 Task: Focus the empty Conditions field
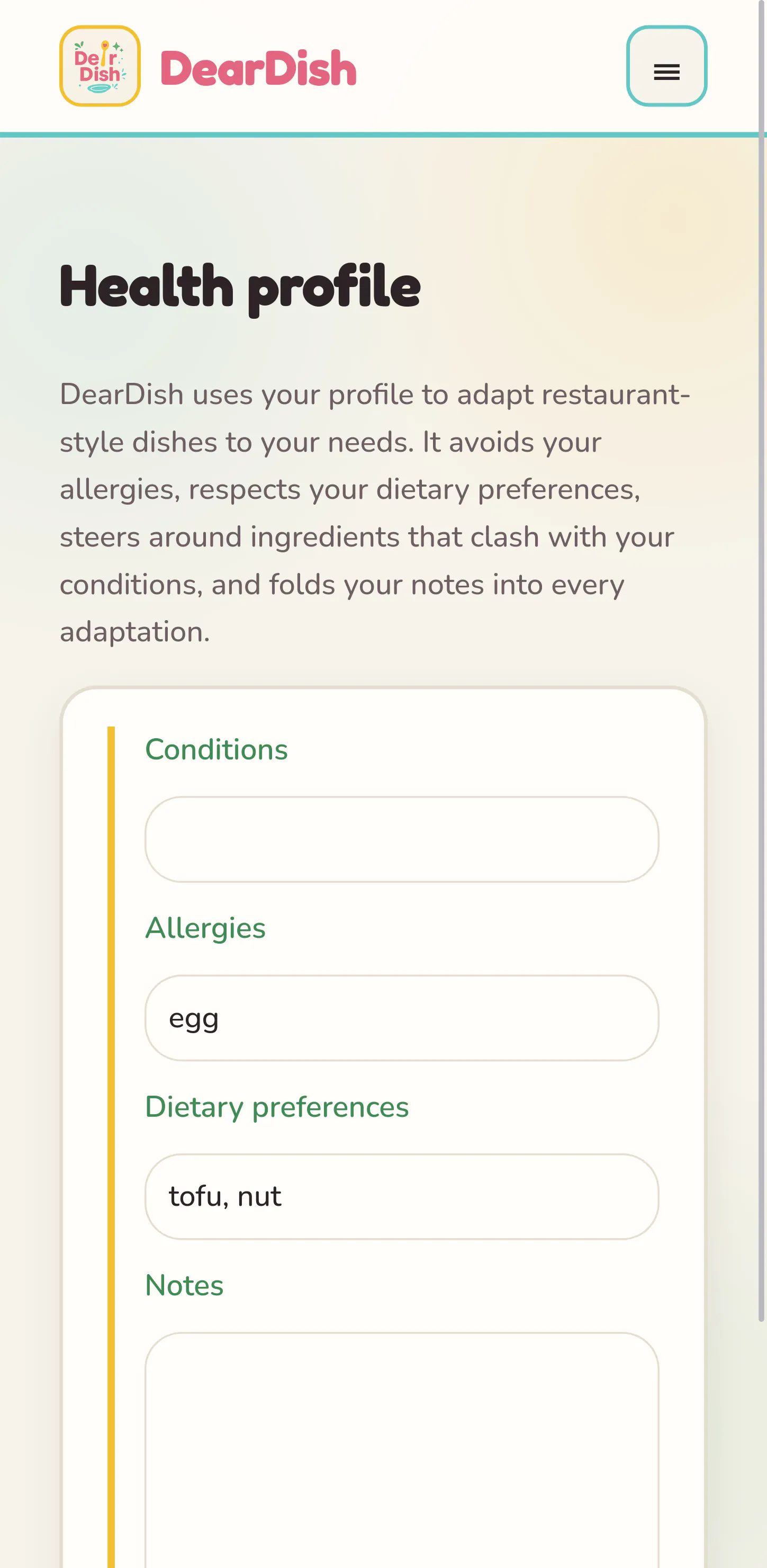click(401, 839)
